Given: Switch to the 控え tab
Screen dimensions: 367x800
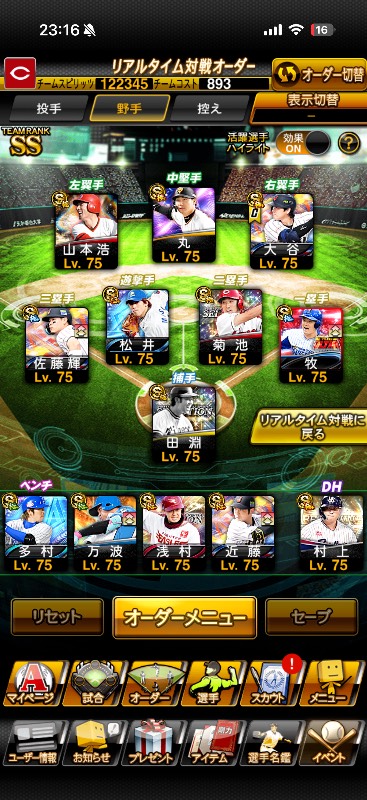Looking at the screenshot, I should click(x=210, y=108).
